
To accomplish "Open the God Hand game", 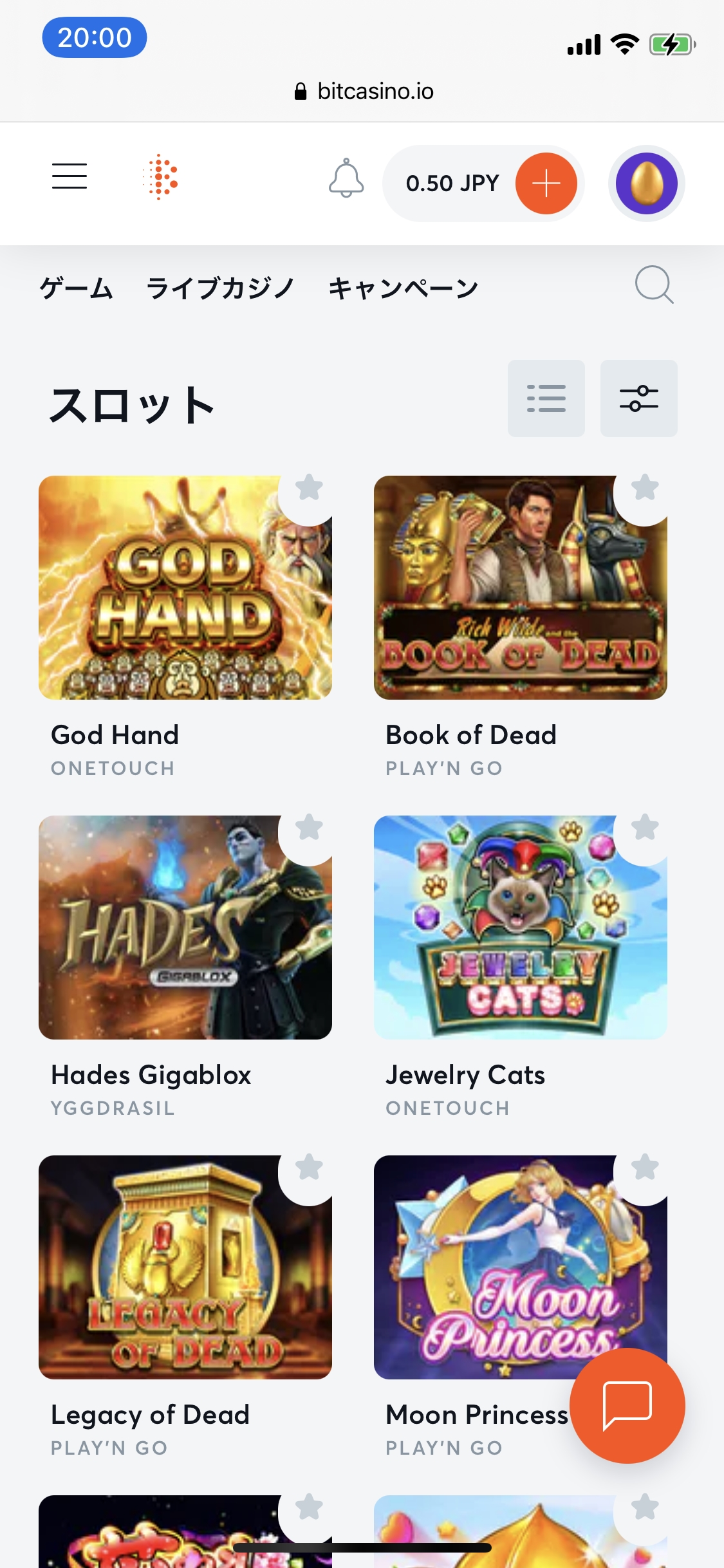I will (x=185, y=588).
